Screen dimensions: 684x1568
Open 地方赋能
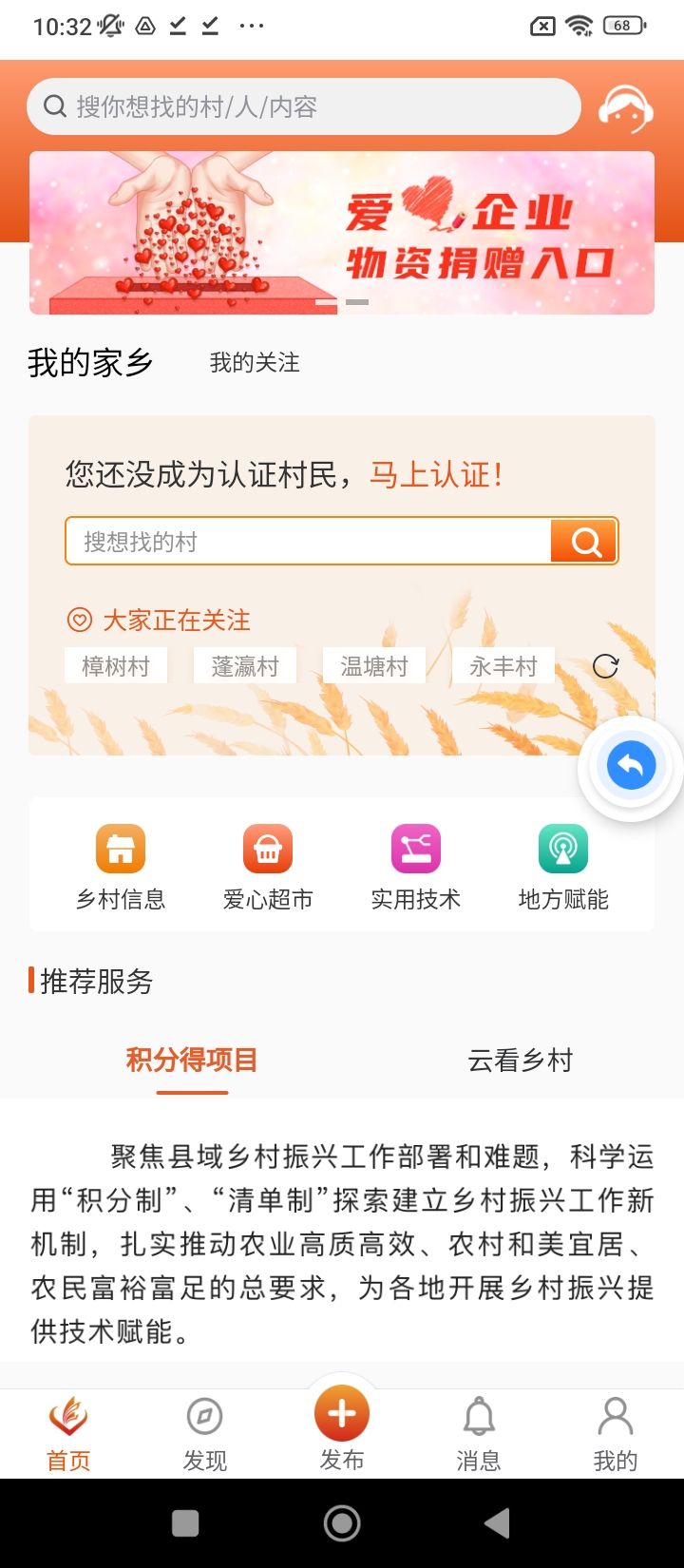563,867
